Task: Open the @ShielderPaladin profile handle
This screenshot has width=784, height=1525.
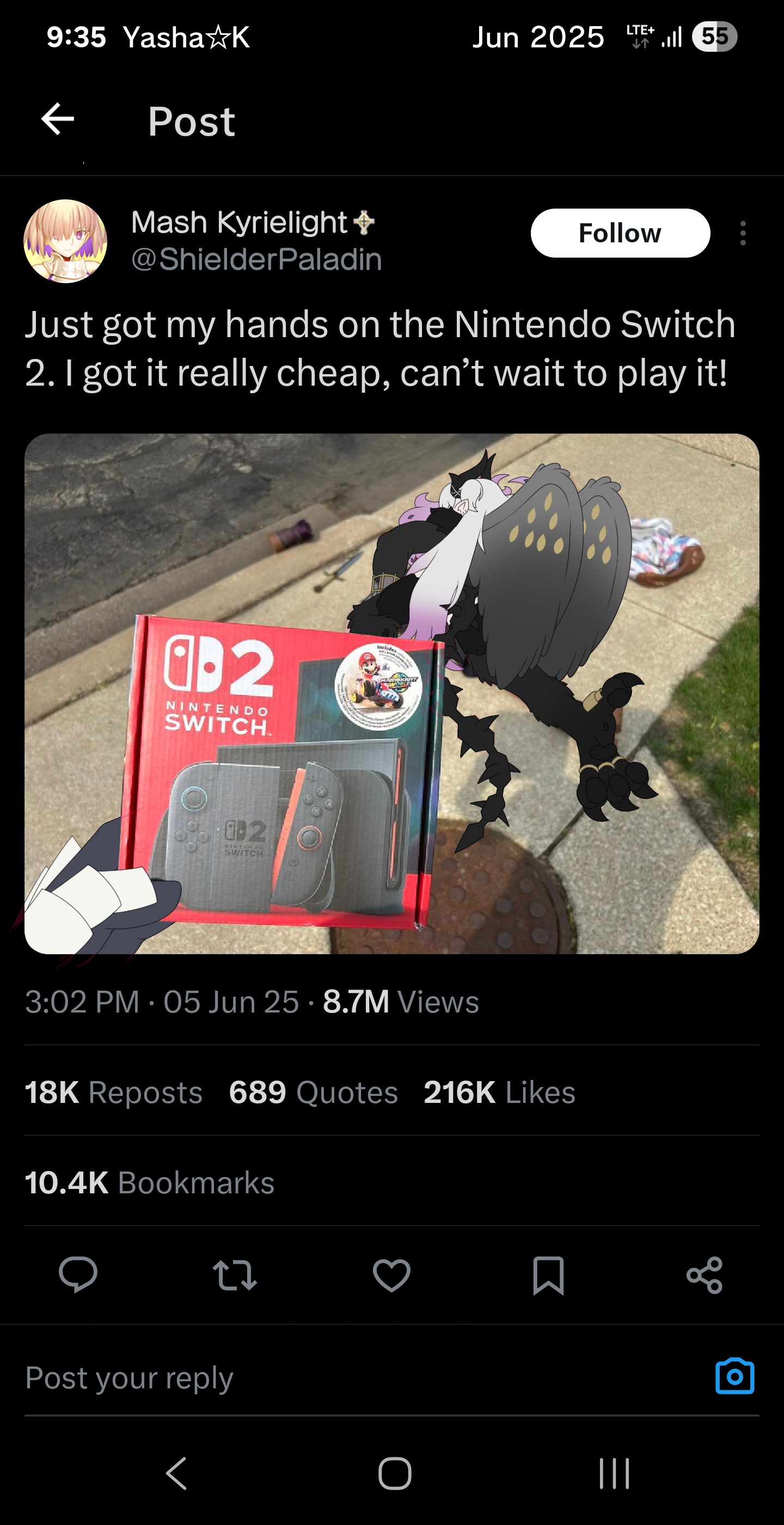Action: 256,259
